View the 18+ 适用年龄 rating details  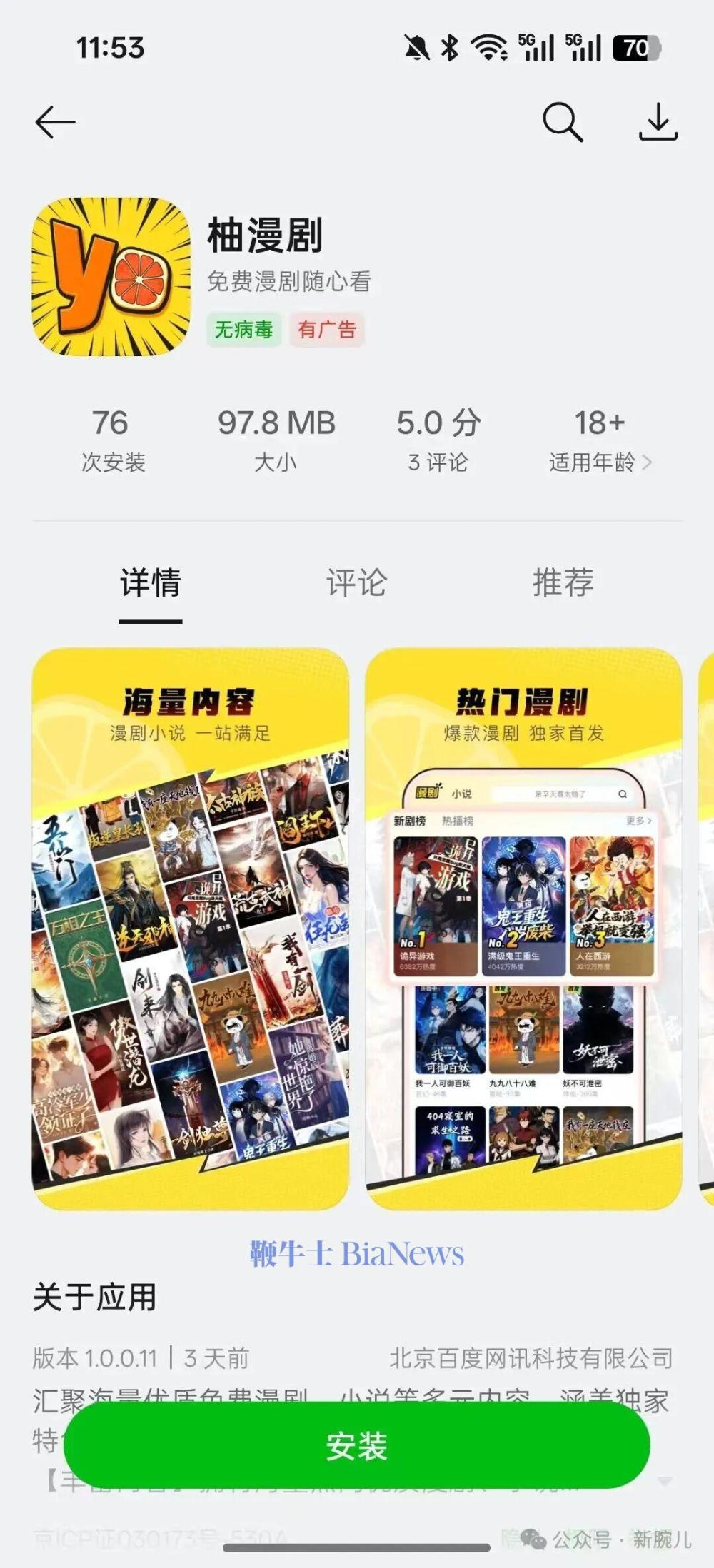pos(600,440)
